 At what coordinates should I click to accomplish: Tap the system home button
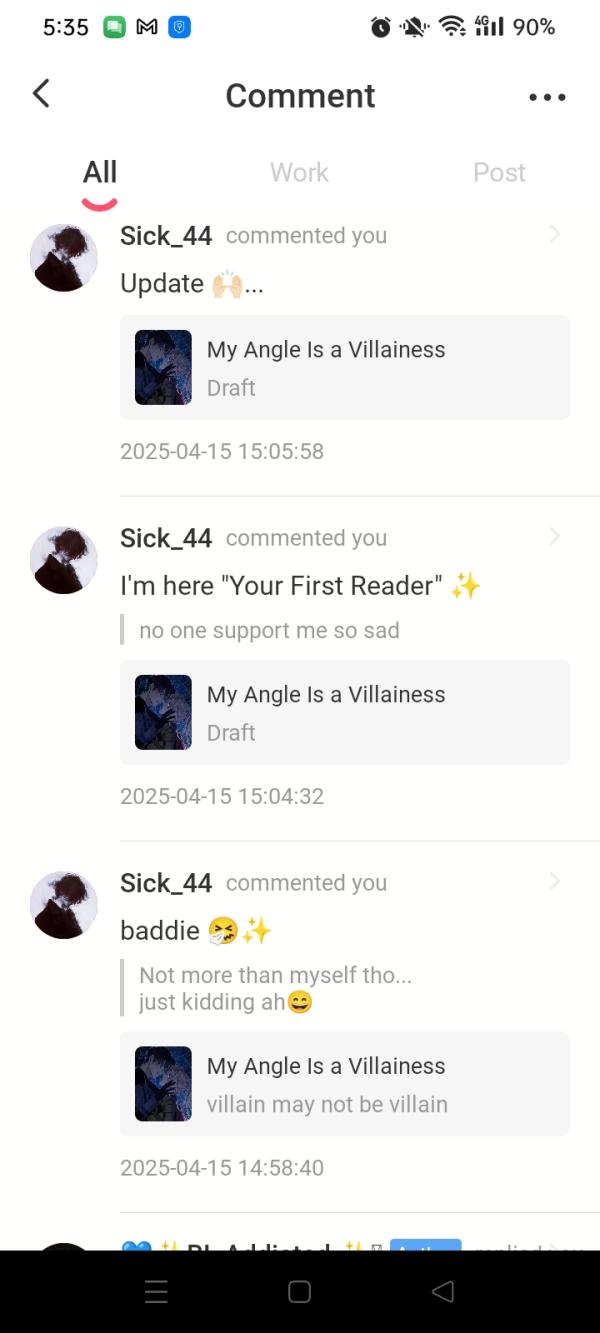click(299, 1292)
